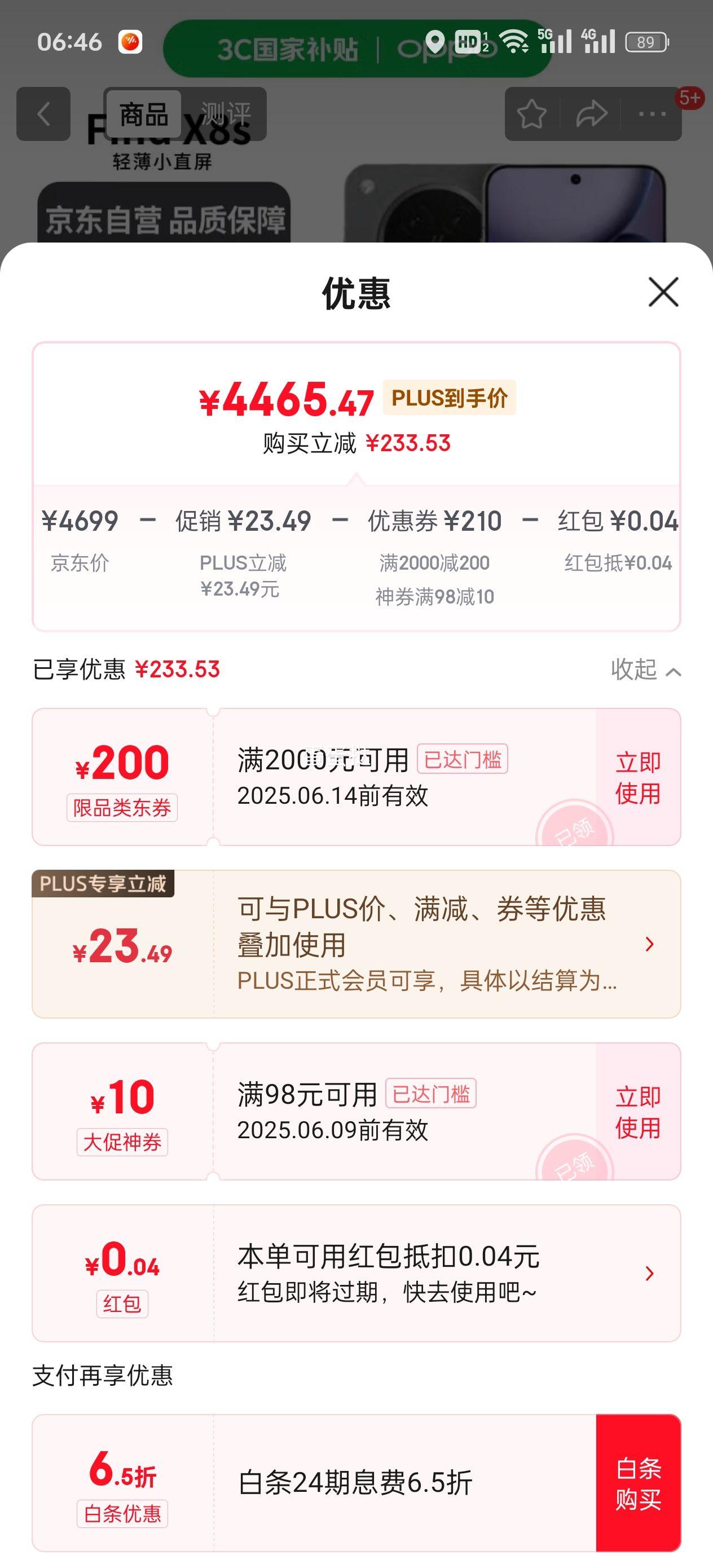Screen dimensions: 713x1568
Task: Switch to the 测评 tab
Action: pyautogui.click(x=226, y=114)
